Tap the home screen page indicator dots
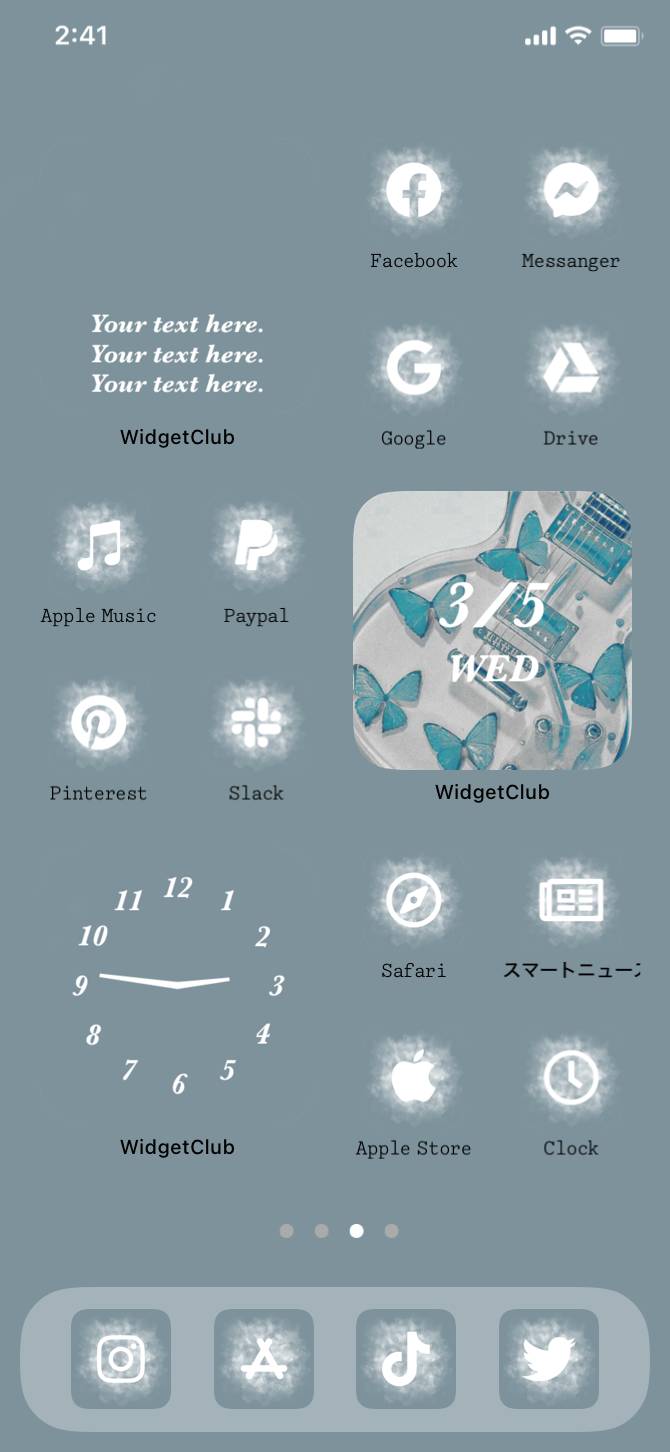Image resolution: width=670 pixels, height=1452 pixels. coord(338,1231)
